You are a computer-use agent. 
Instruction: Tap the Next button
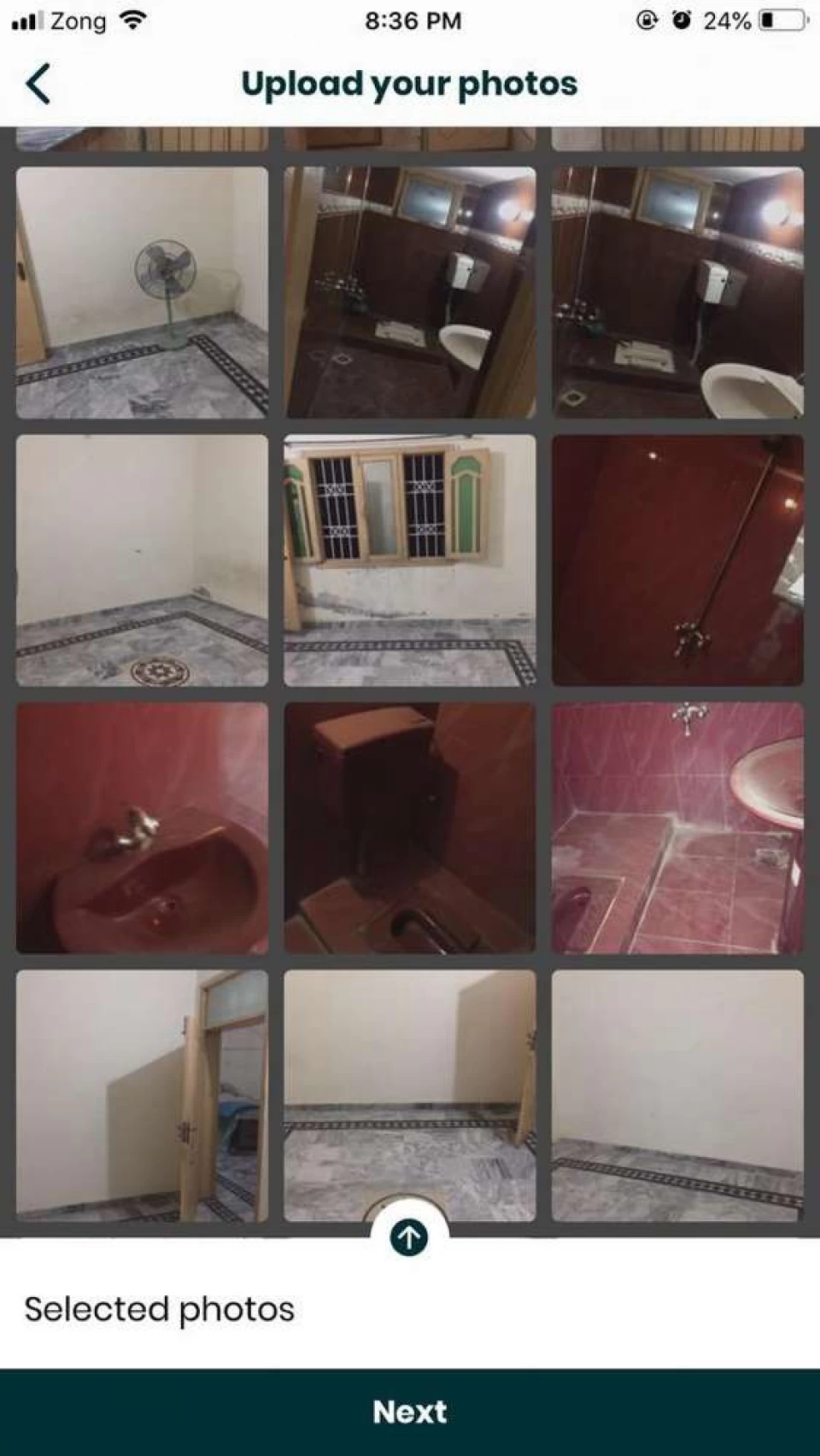click(x=410, y=1412)
